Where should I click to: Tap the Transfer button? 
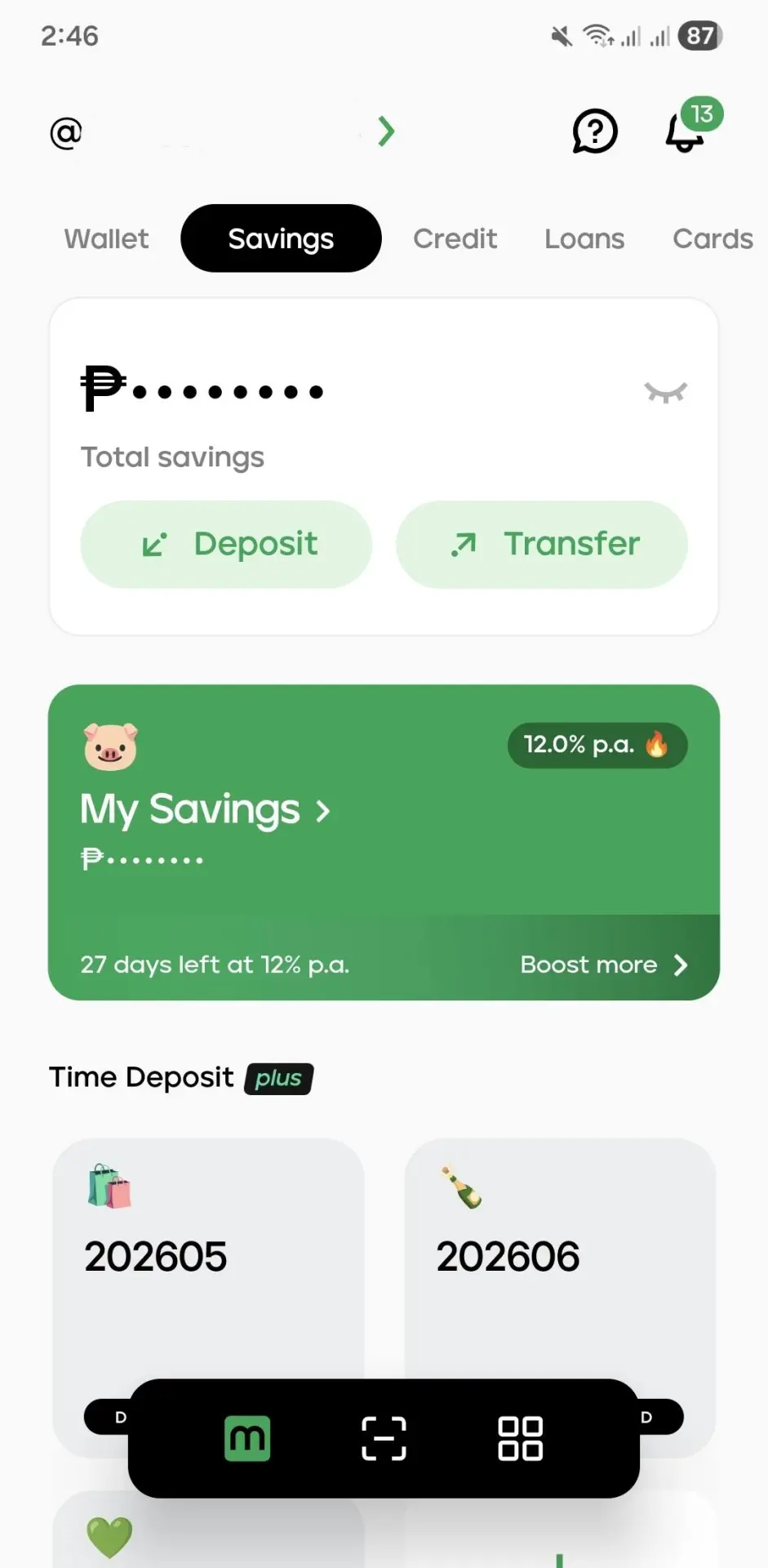[542, 544]
